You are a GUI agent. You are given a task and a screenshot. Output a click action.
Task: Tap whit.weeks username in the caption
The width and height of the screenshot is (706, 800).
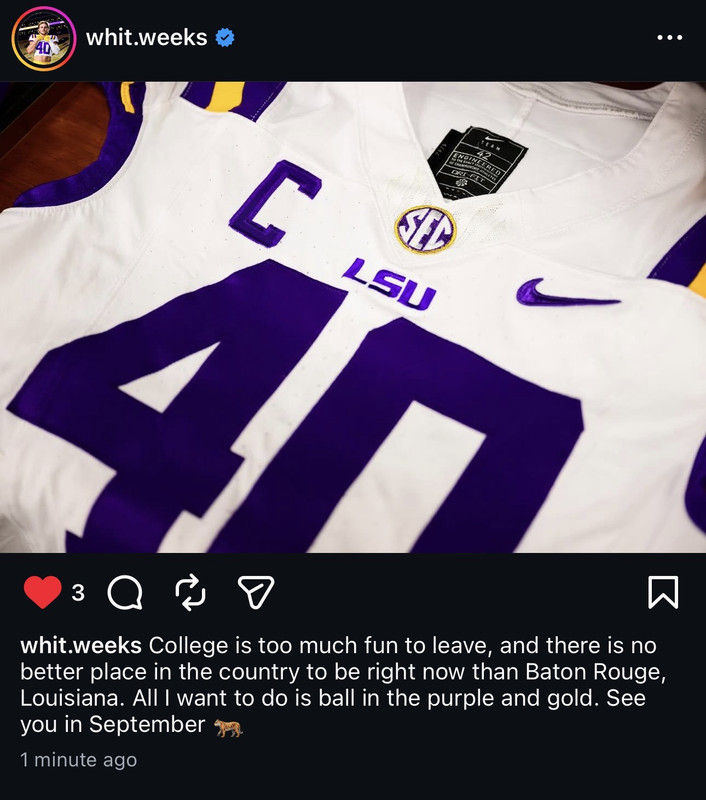click(x=81, y=645)
